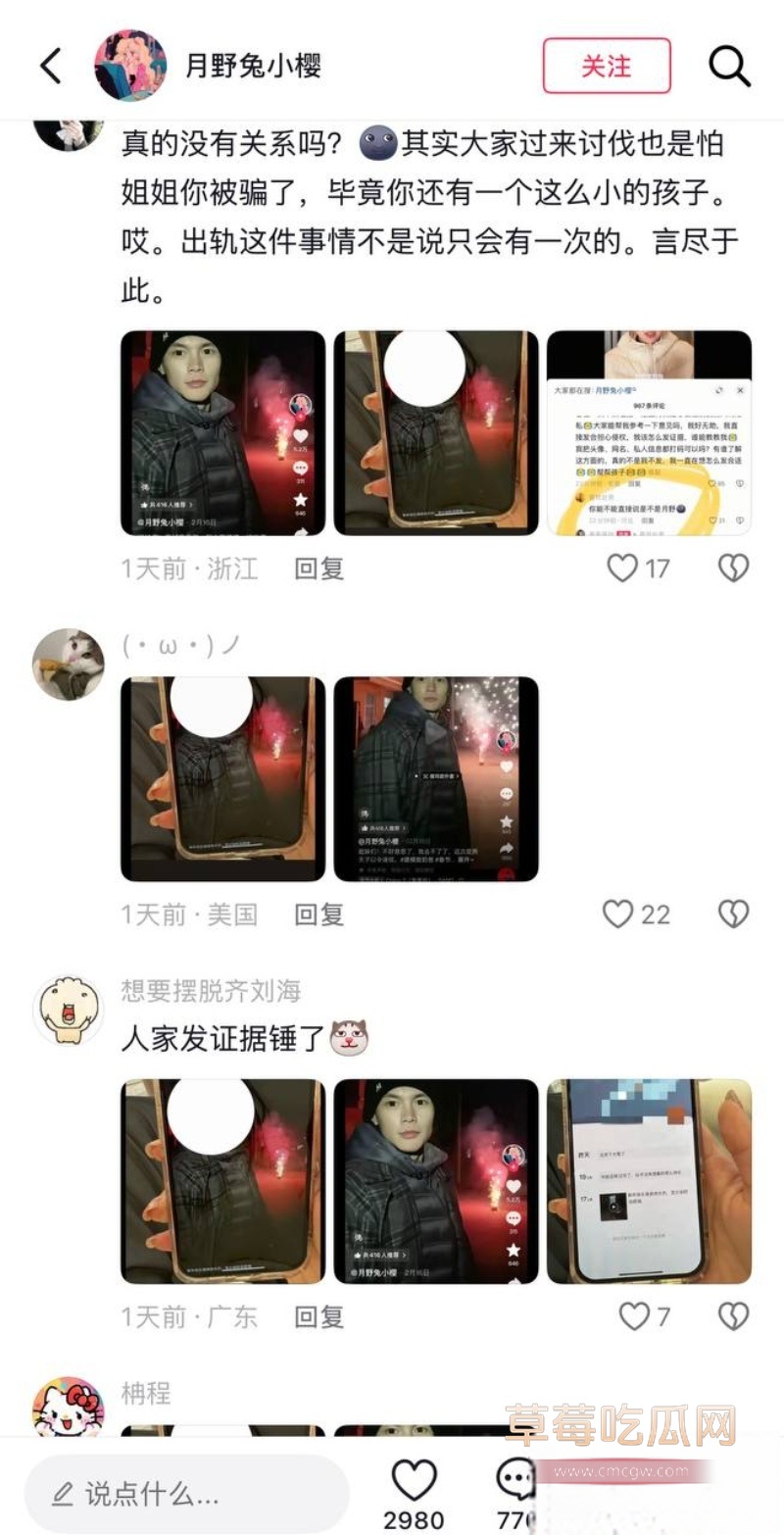Open the third image in the 浙江 comment
The height and width of the screenshot is (1535, 784).
click(x=649, y=433)
